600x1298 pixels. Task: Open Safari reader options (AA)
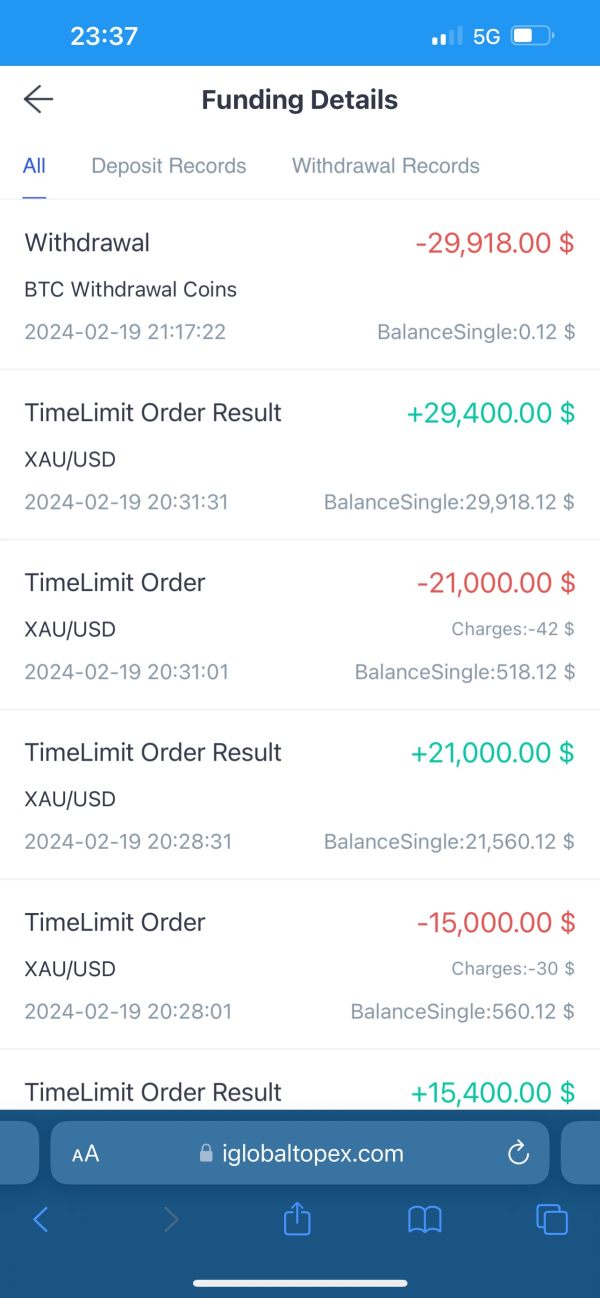(x=86, y=1154)
